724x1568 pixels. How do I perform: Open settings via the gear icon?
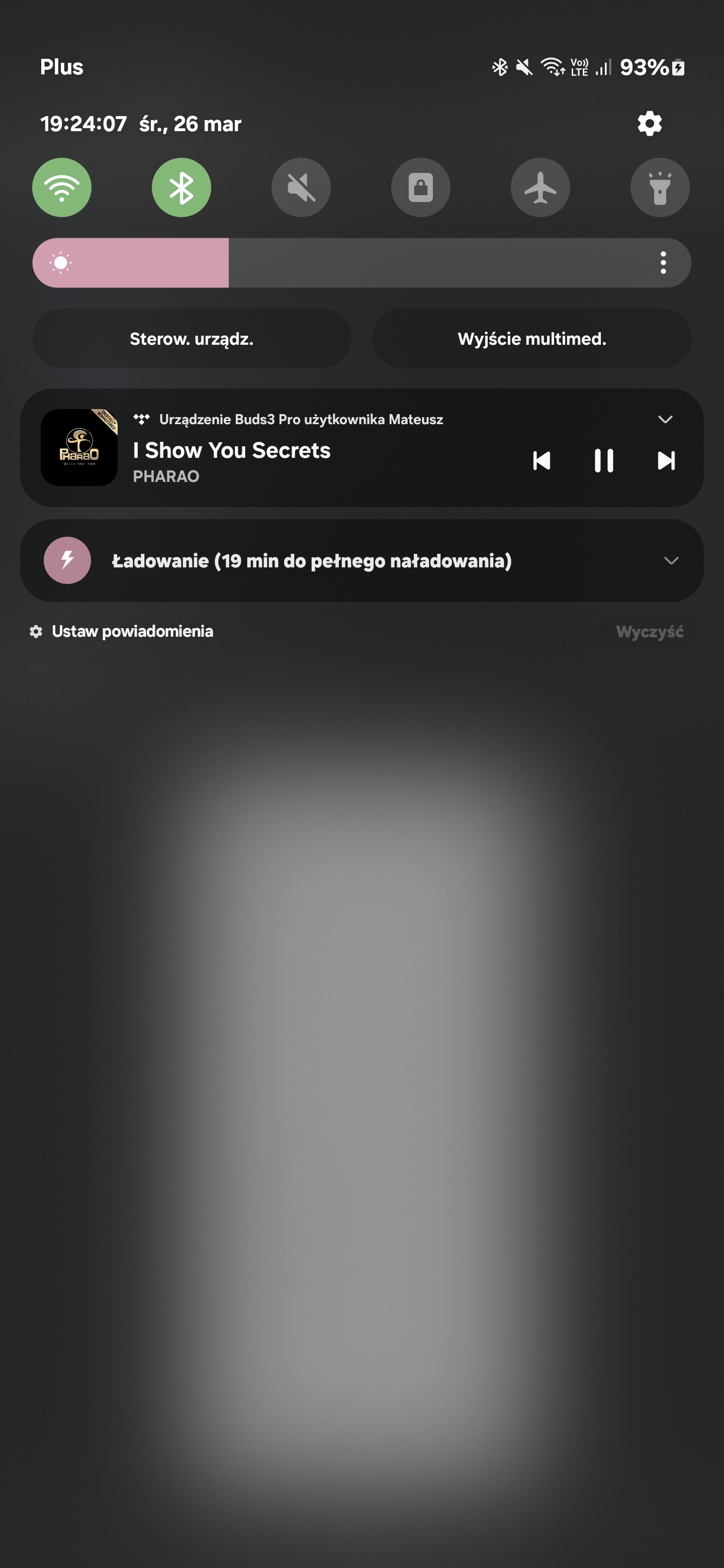[649, 124]
